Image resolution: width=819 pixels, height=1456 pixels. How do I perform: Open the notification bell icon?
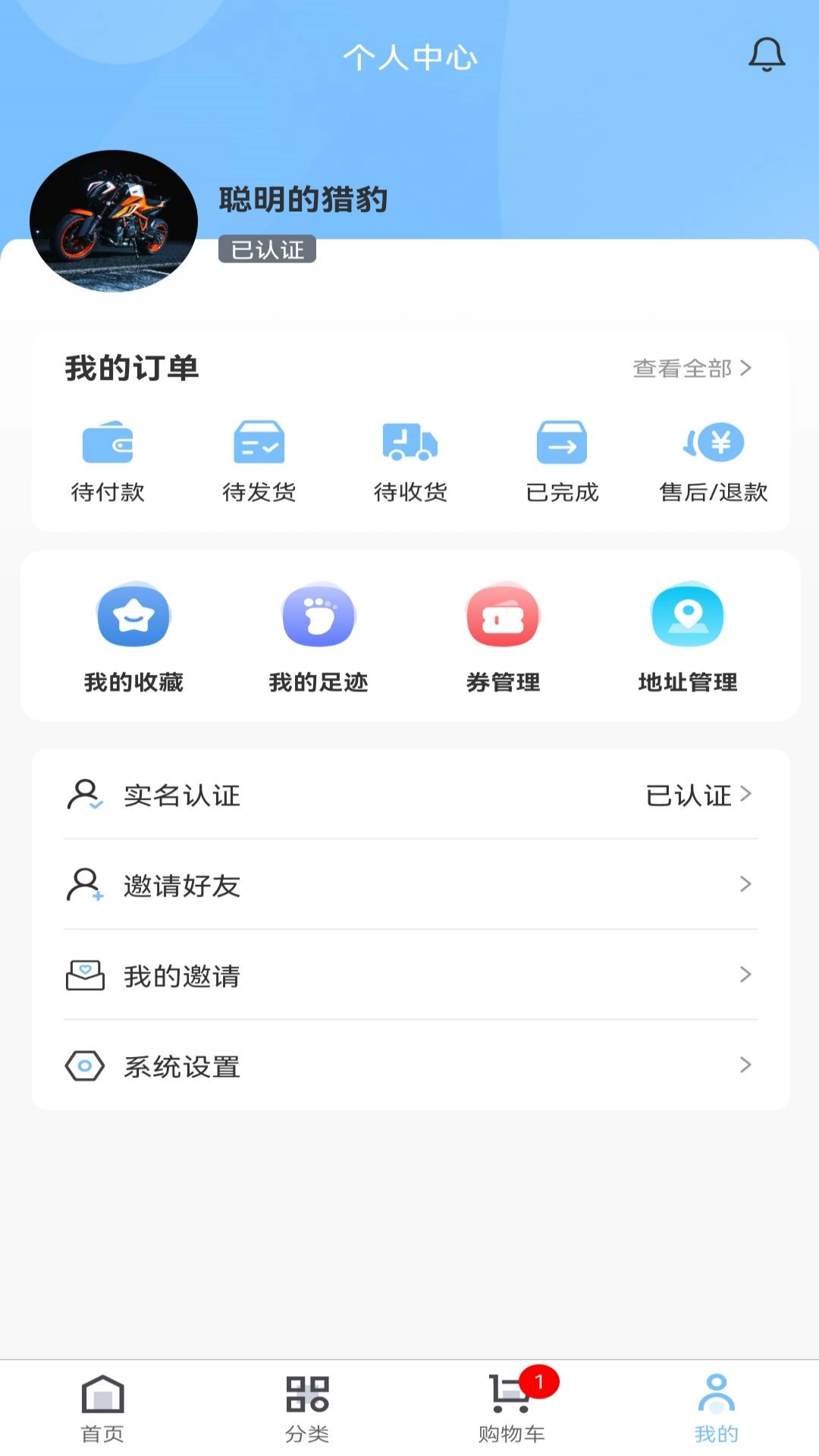click(x=767, y=55)
